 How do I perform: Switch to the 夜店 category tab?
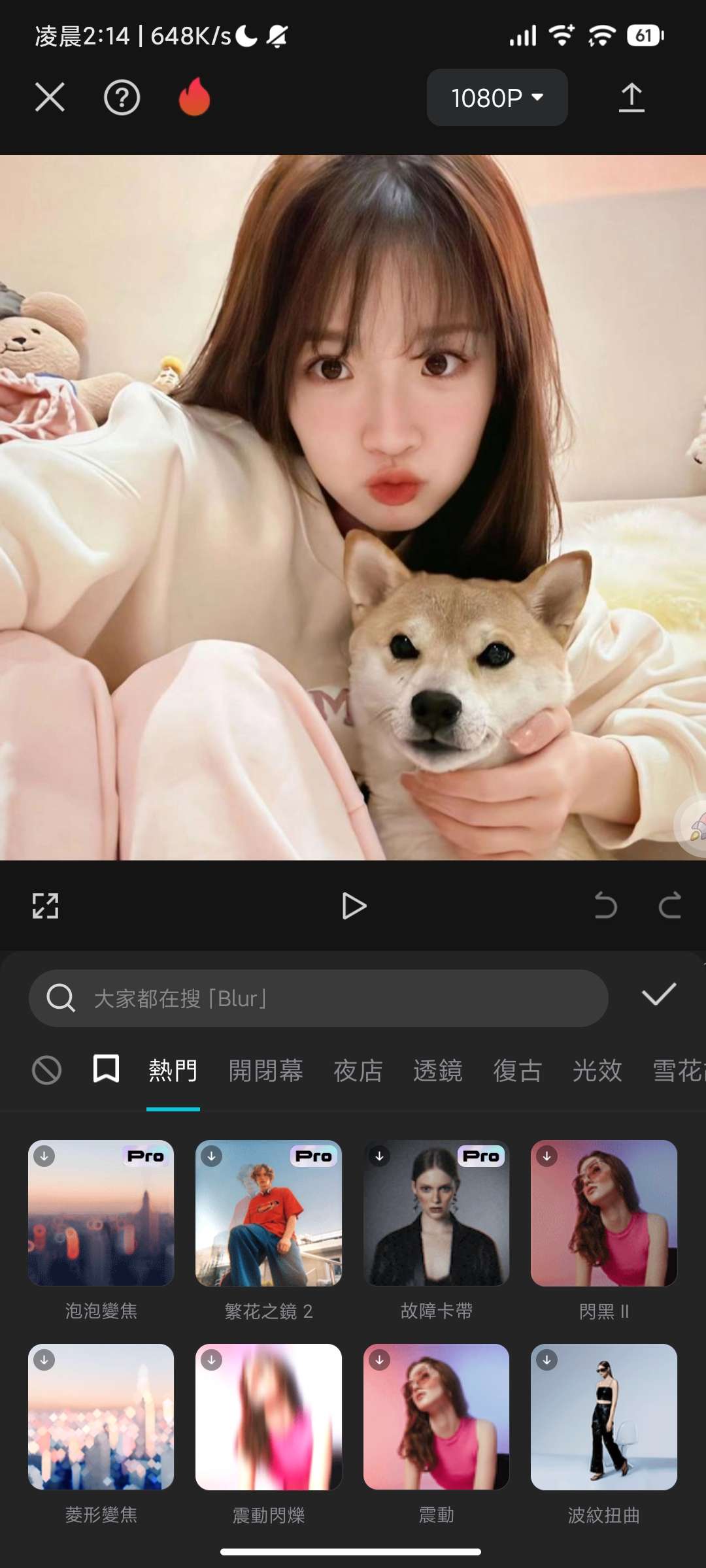[x=358, y=1071]
